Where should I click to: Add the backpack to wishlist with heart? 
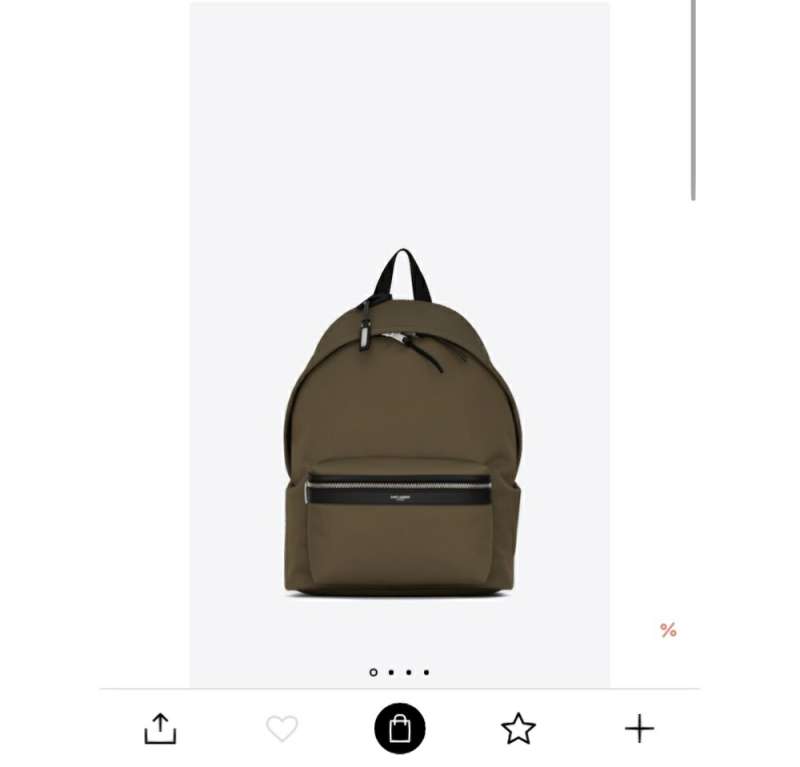coord(282,729)
